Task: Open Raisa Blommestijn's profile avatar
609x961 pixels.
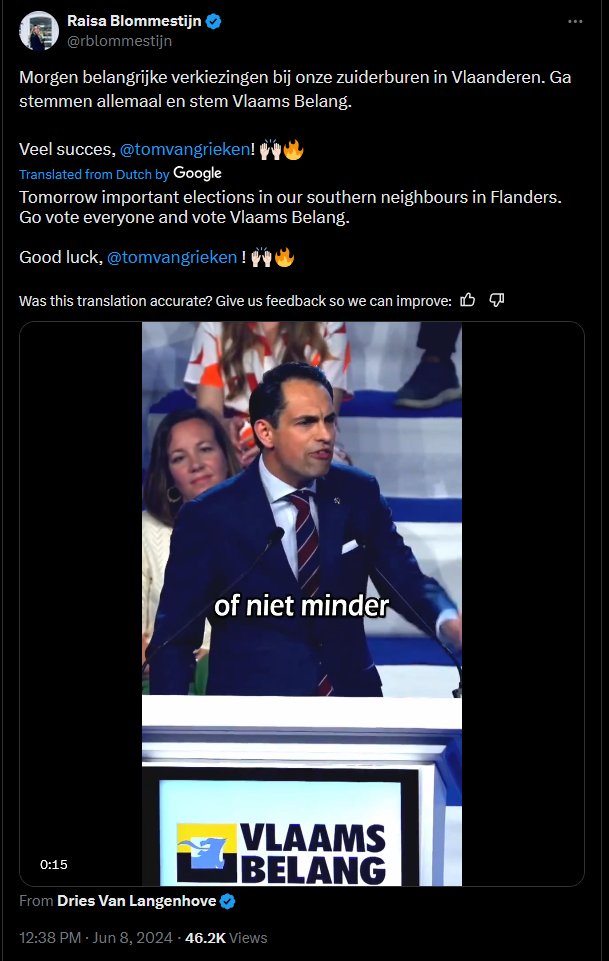Action: (x=38, y=31)
